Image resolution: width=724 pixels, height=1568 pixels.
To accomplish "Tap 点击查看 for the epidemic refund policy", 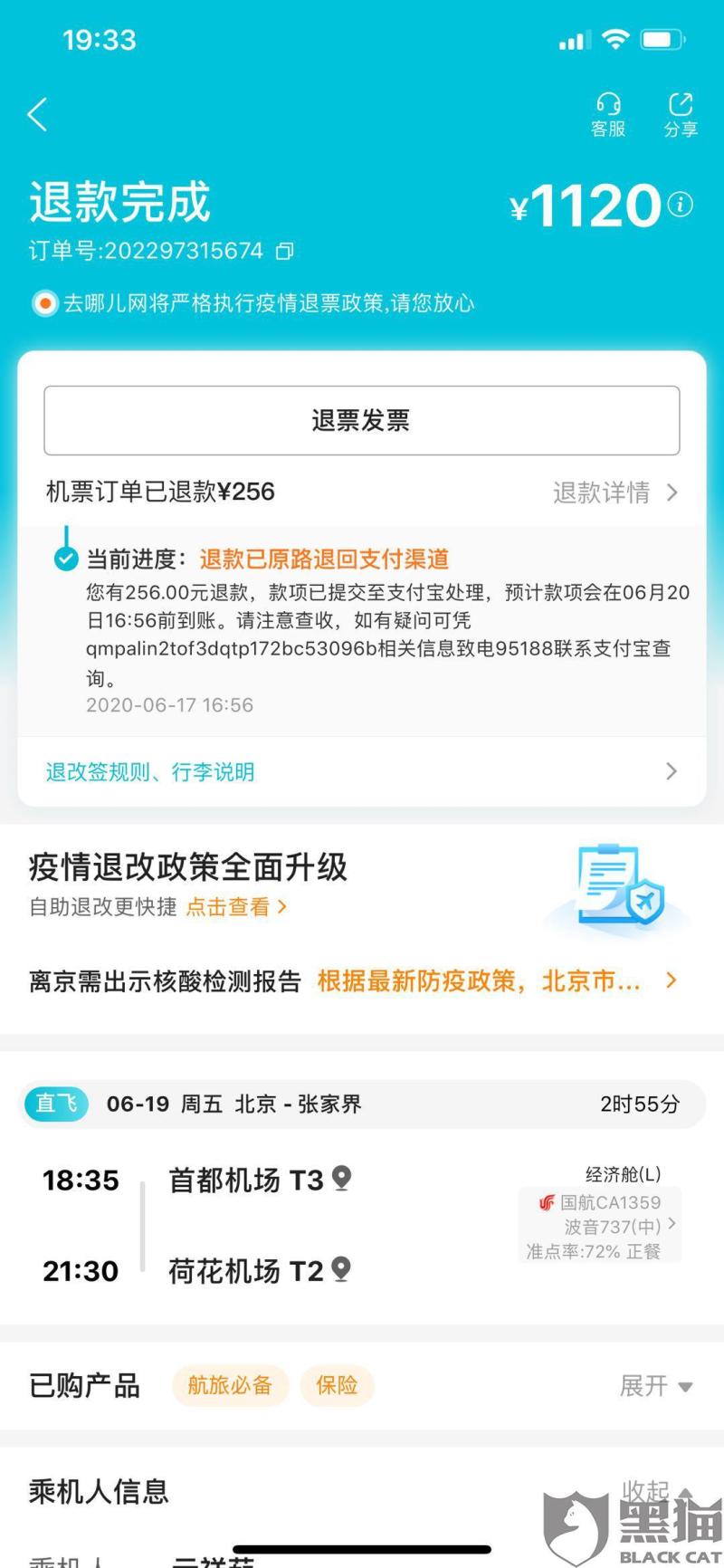I will click(x=235, y=906).
